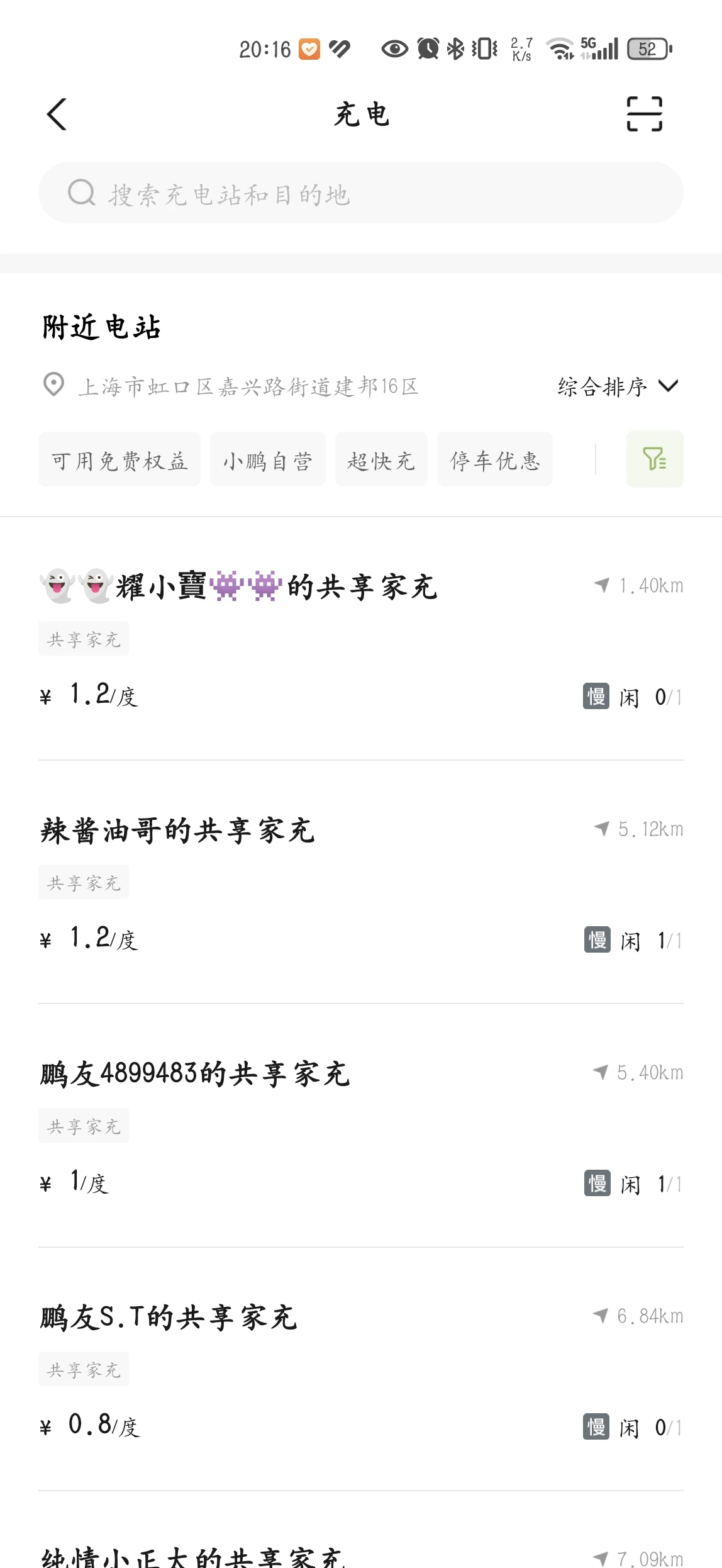The width and height of the screenshot is (722, 1568).
Task: Open the scan code icon
Action: (645, 114)
